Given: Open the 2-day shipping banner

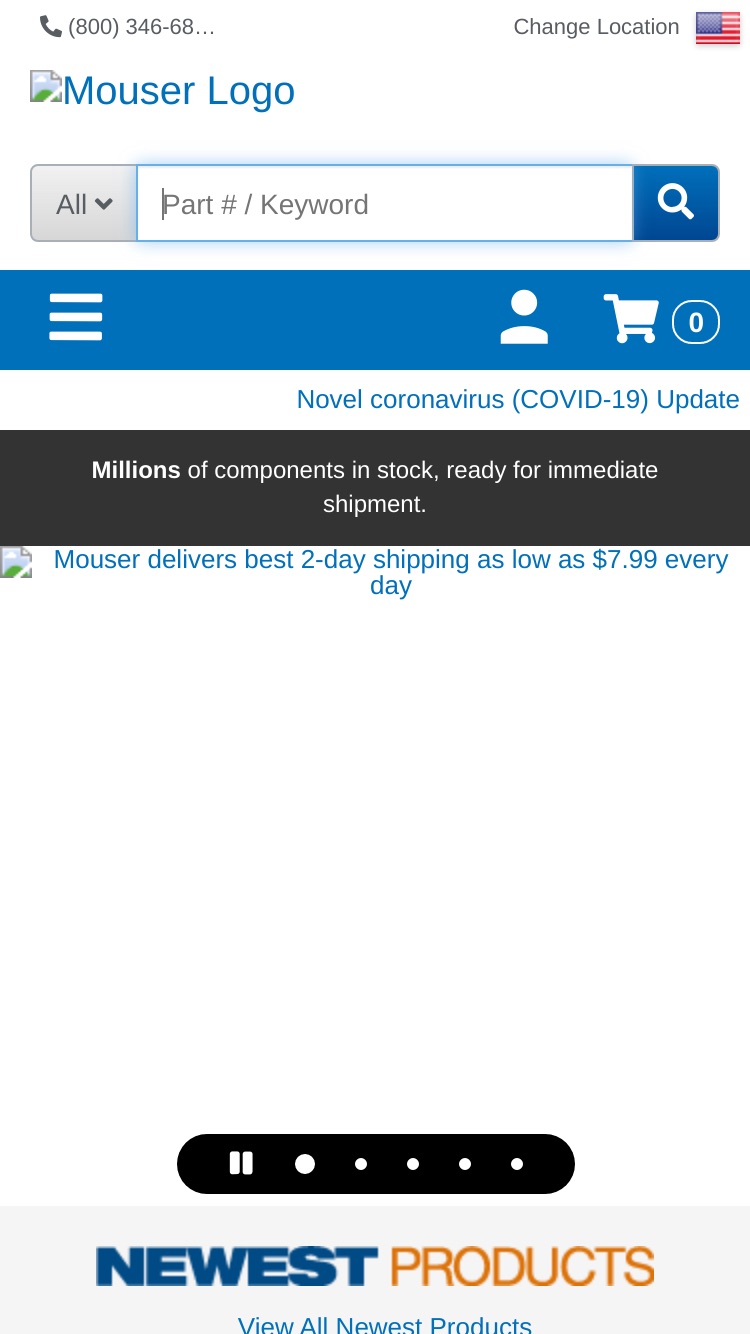Looking at the screenshot, I should [375, 572].
